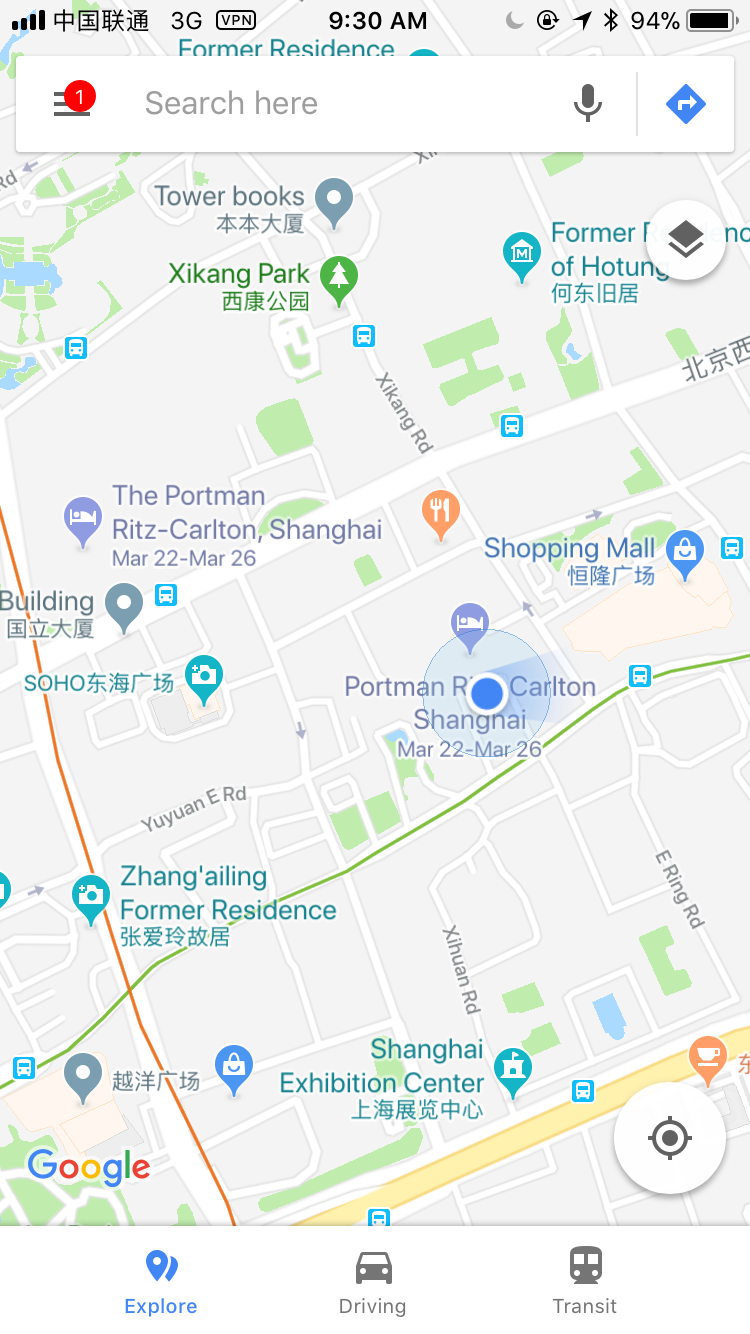Open The Portman Ritz-Carlton, Shanghai hotel pin
The image size is (750, 1334).
point(83,520)
